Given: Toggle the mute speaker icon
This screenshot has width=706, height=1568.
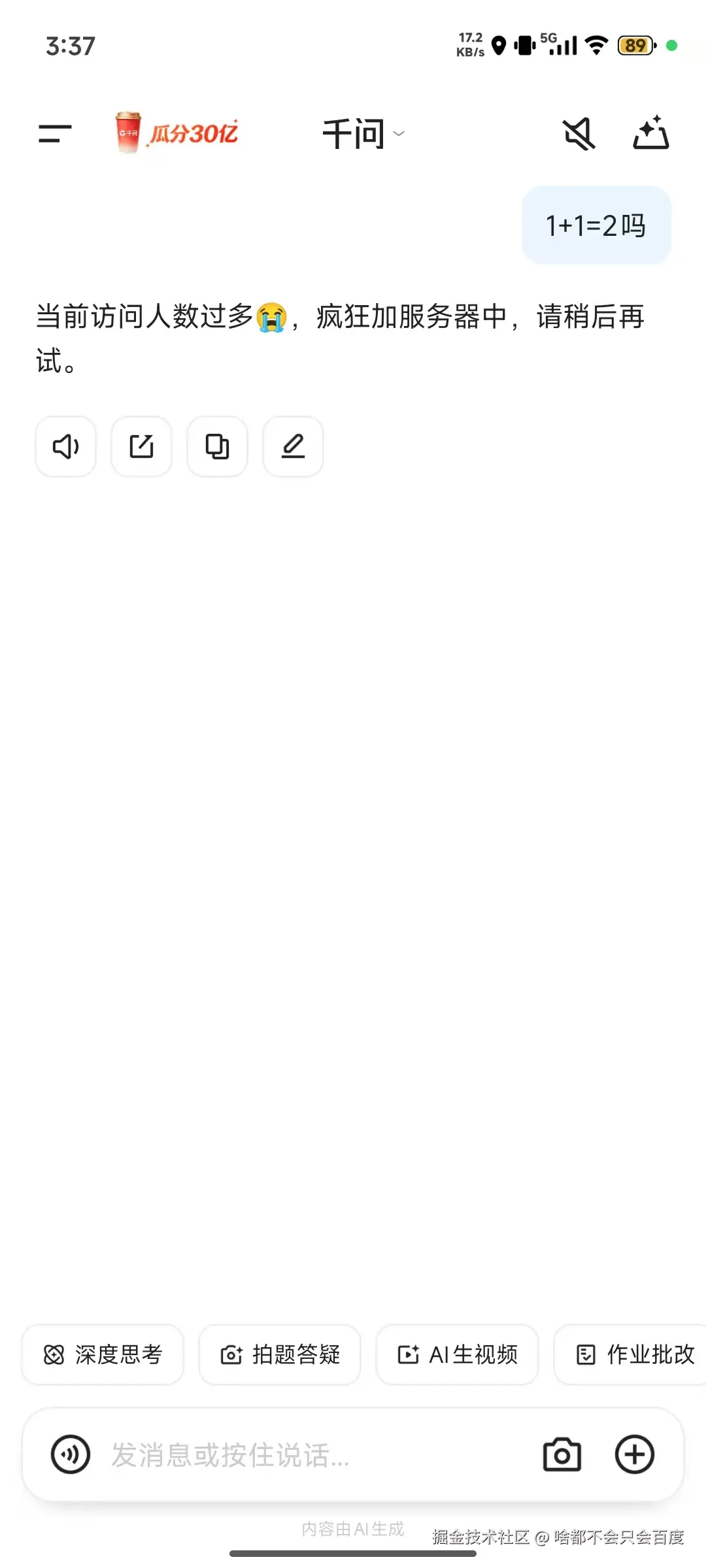Looking at the screenshot, I should click(x=579, y=134).
